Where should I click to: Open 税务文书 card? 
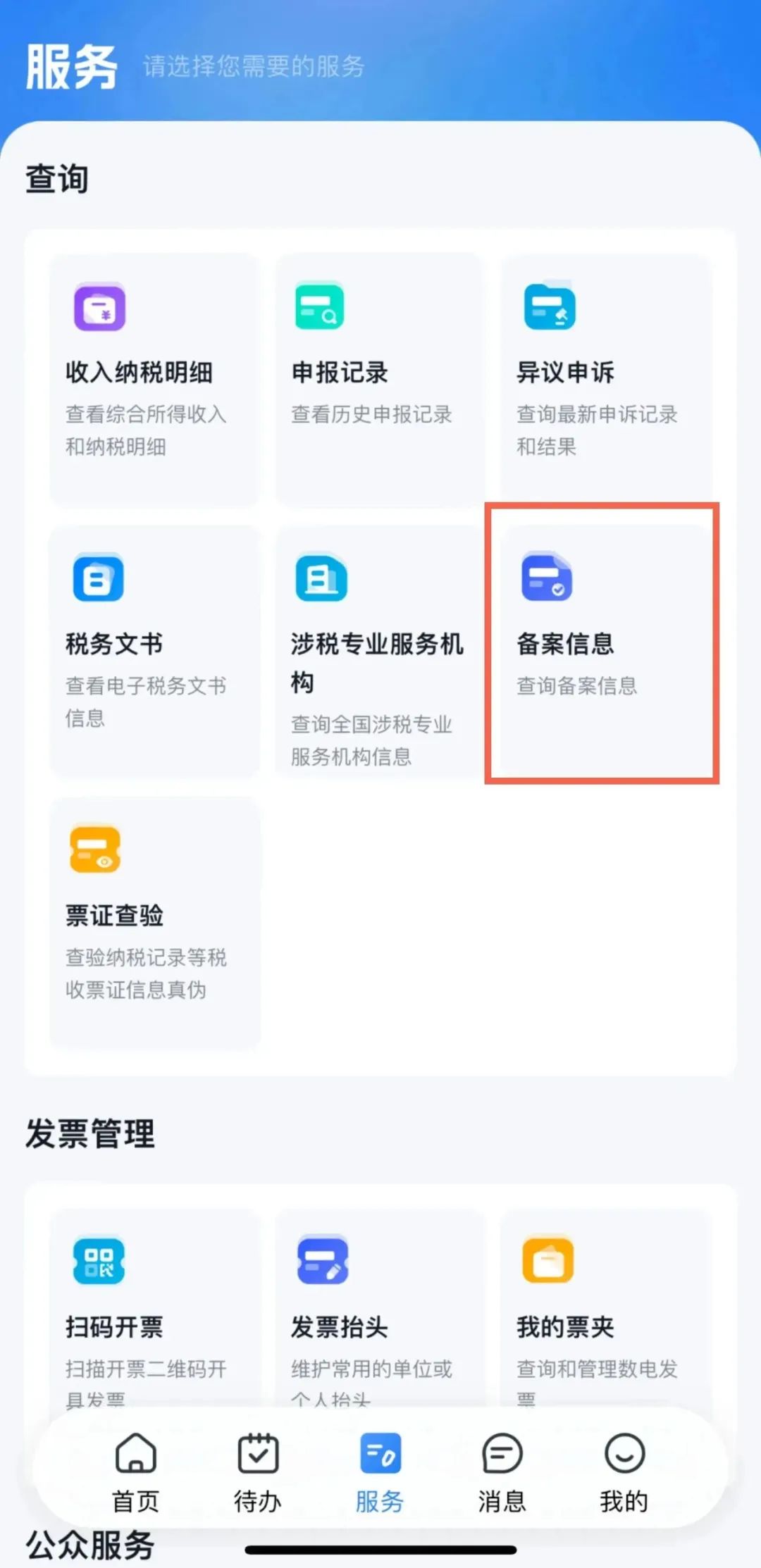click(155, 652)
